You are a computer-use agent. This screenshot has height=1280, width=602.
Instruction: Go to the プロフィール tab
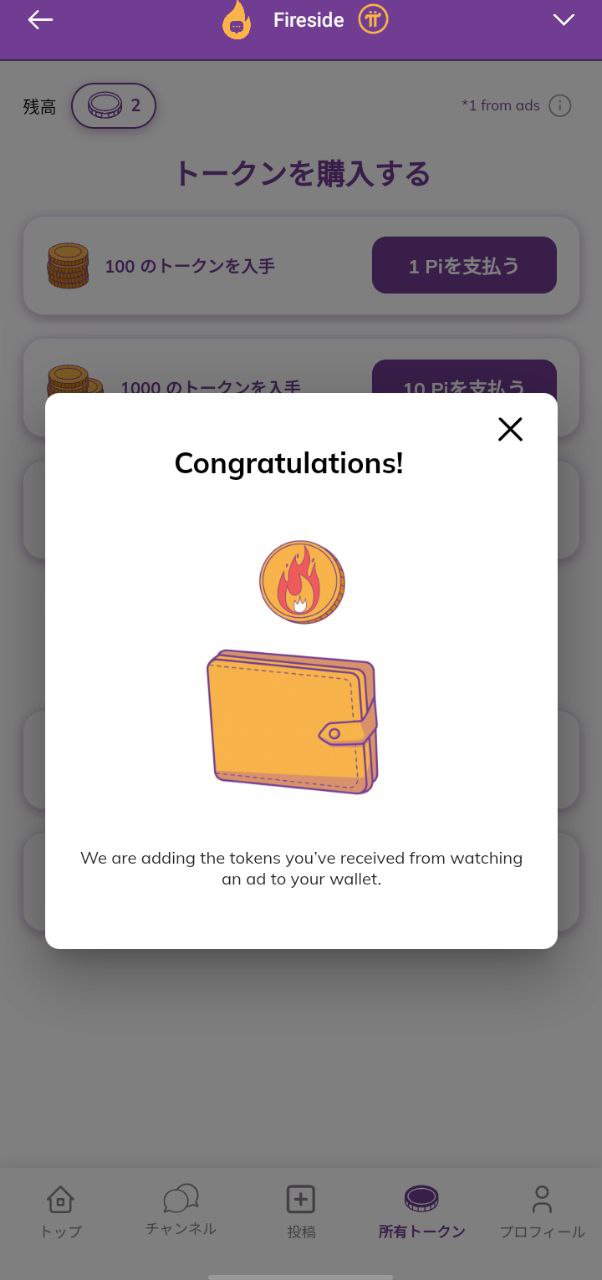542,1211
